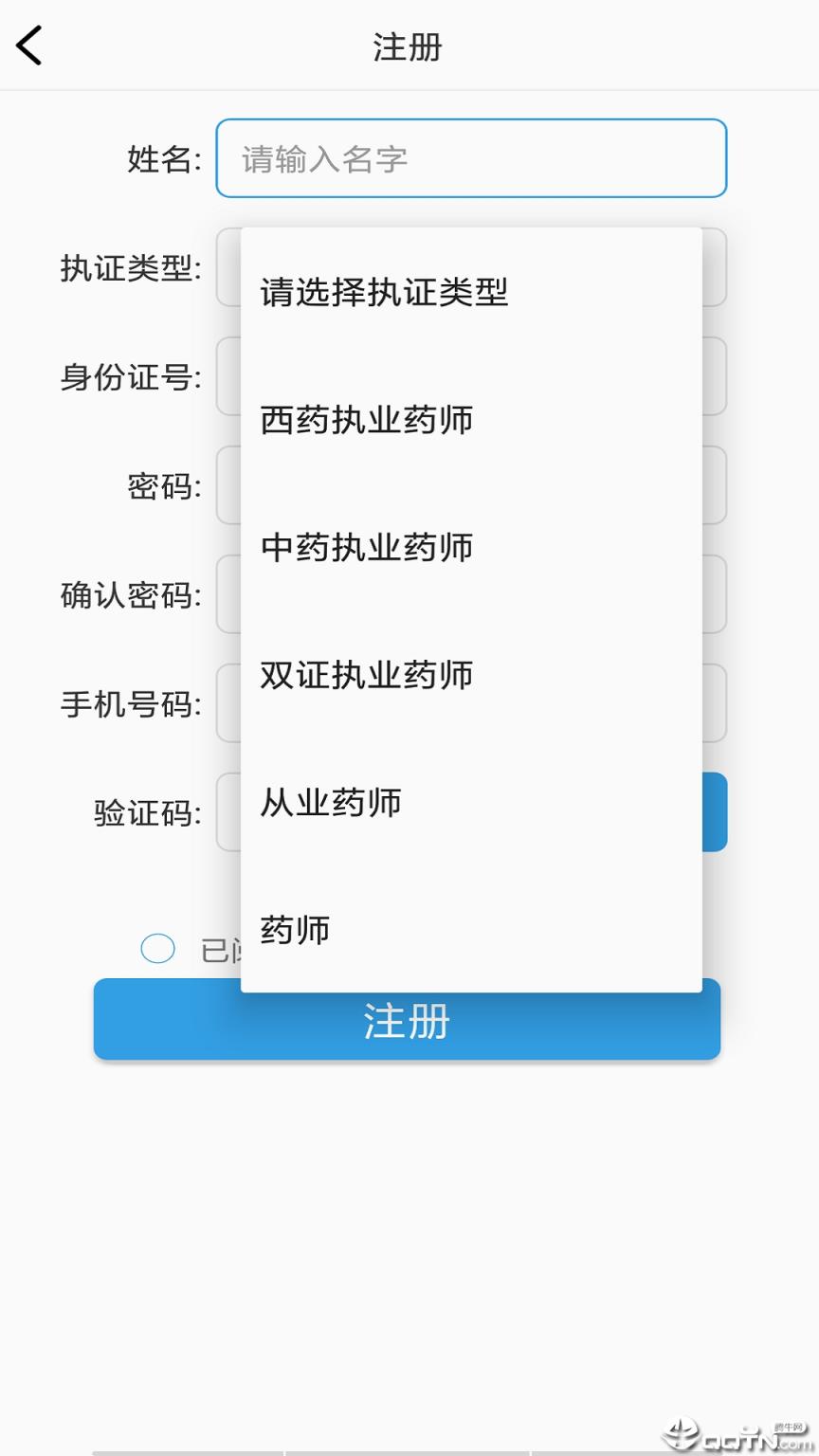Click the 姓名 label beside the name box
The image size is (819, 1456).
[x=163, y=158]
